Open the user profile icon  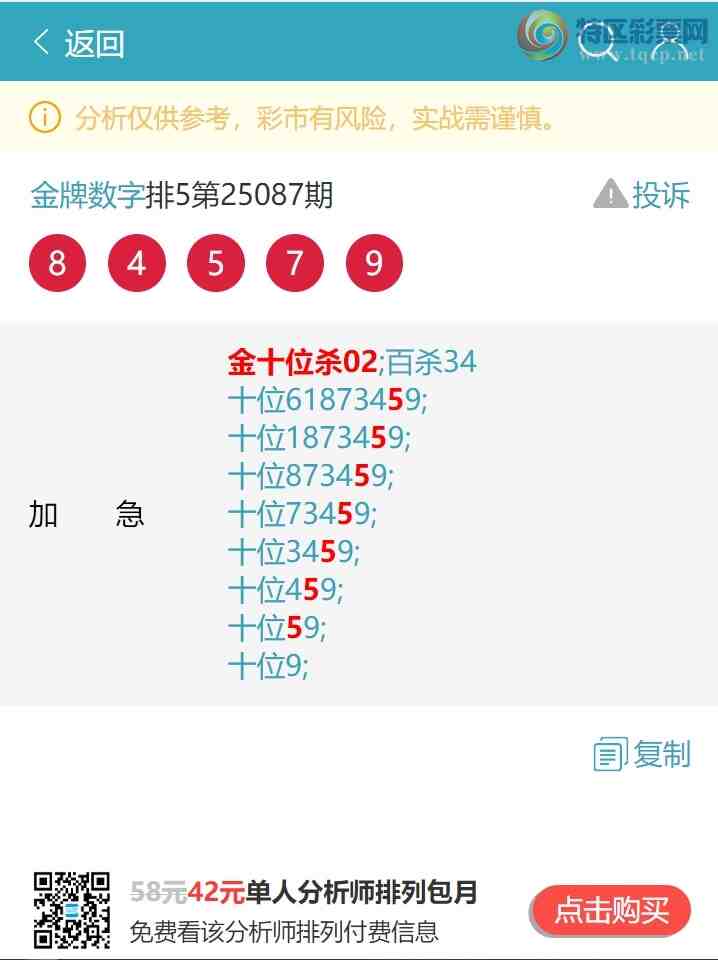[670, 45]
